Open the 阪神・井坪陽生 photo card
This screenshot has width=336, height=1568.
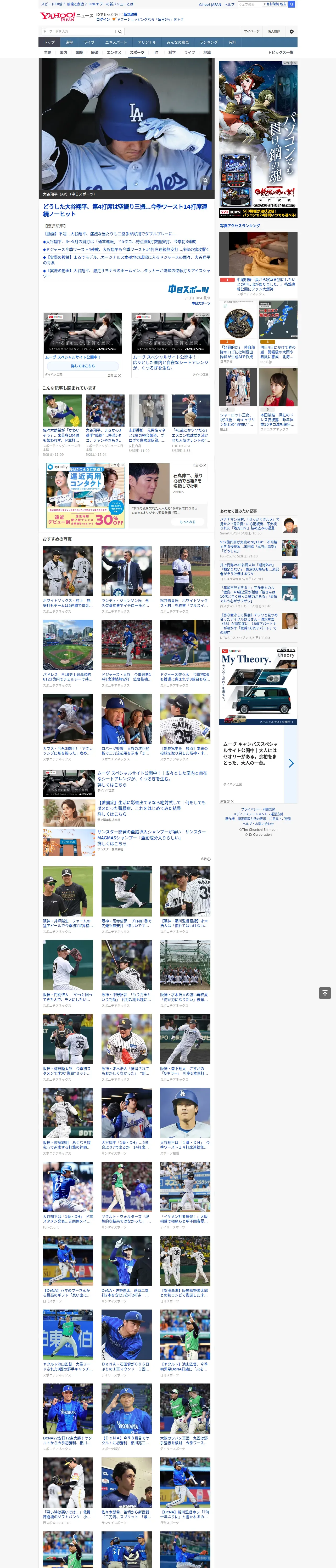coord(68,900)
